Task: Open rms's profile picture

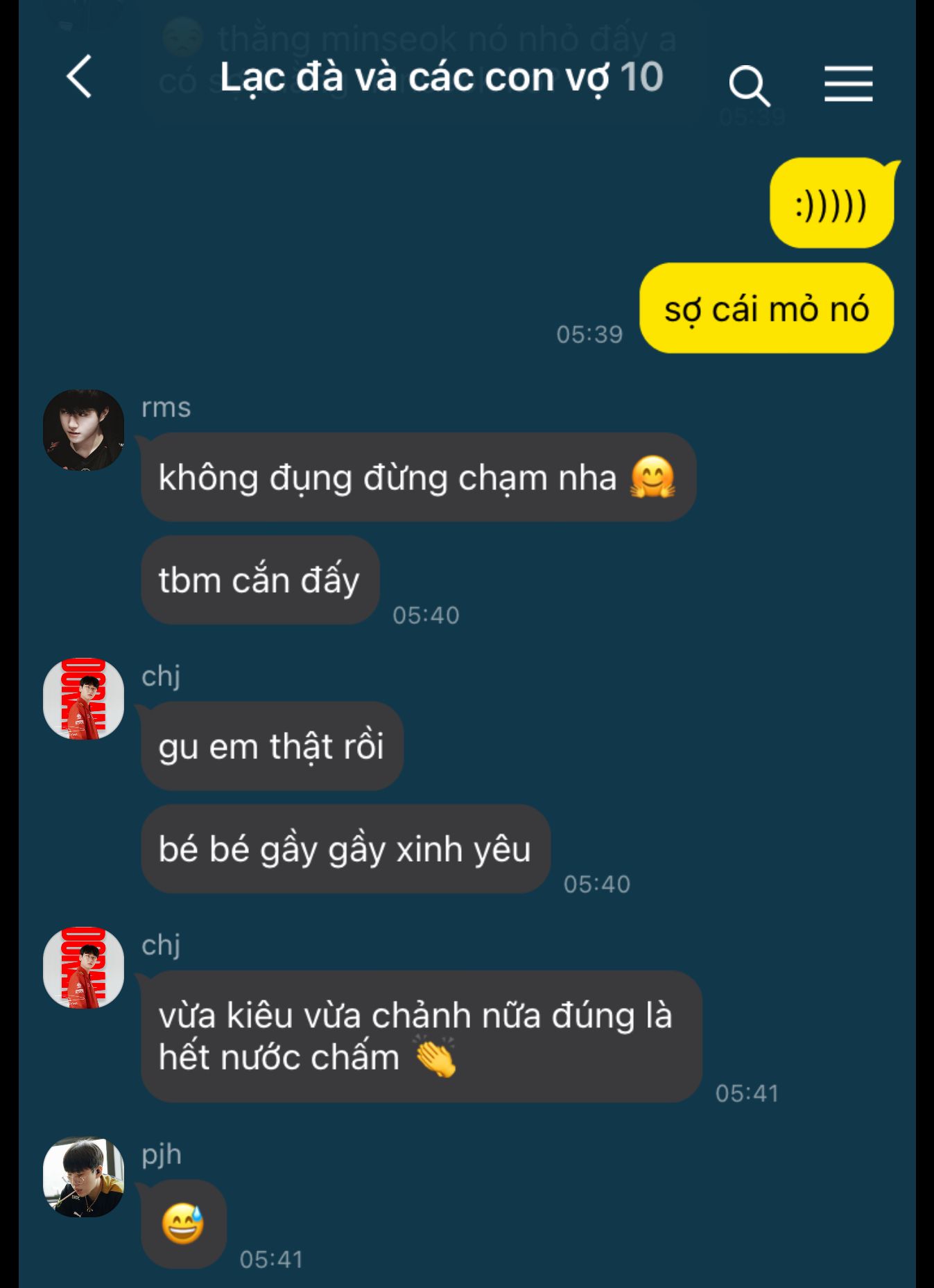Action: pos(84,430)
